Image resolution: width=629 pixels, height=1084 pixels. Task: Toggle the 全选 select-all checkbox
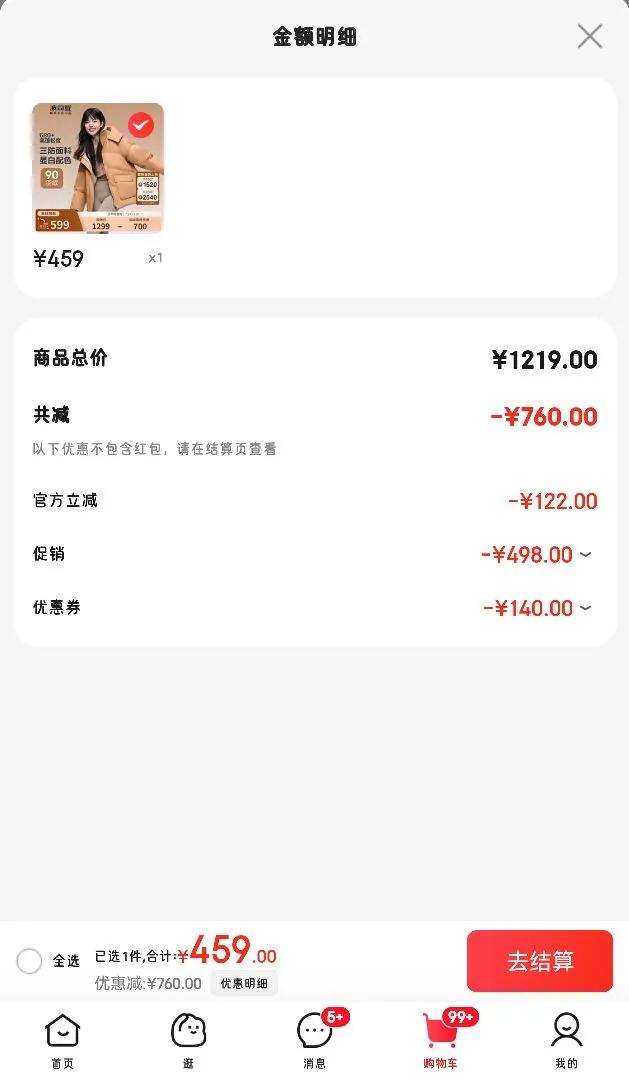pos(30,961)
